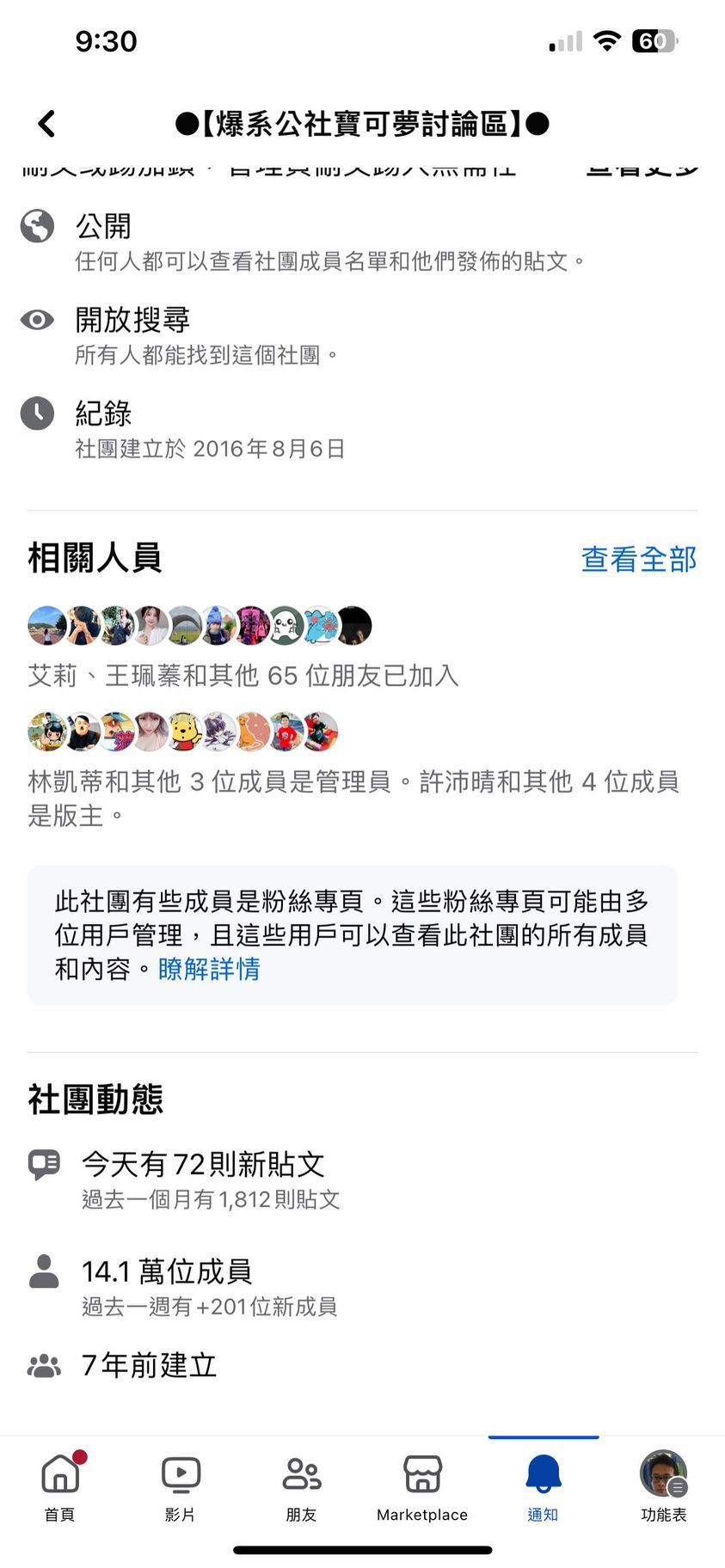Open the 通知 notifications tab

tap(543, 1485)
